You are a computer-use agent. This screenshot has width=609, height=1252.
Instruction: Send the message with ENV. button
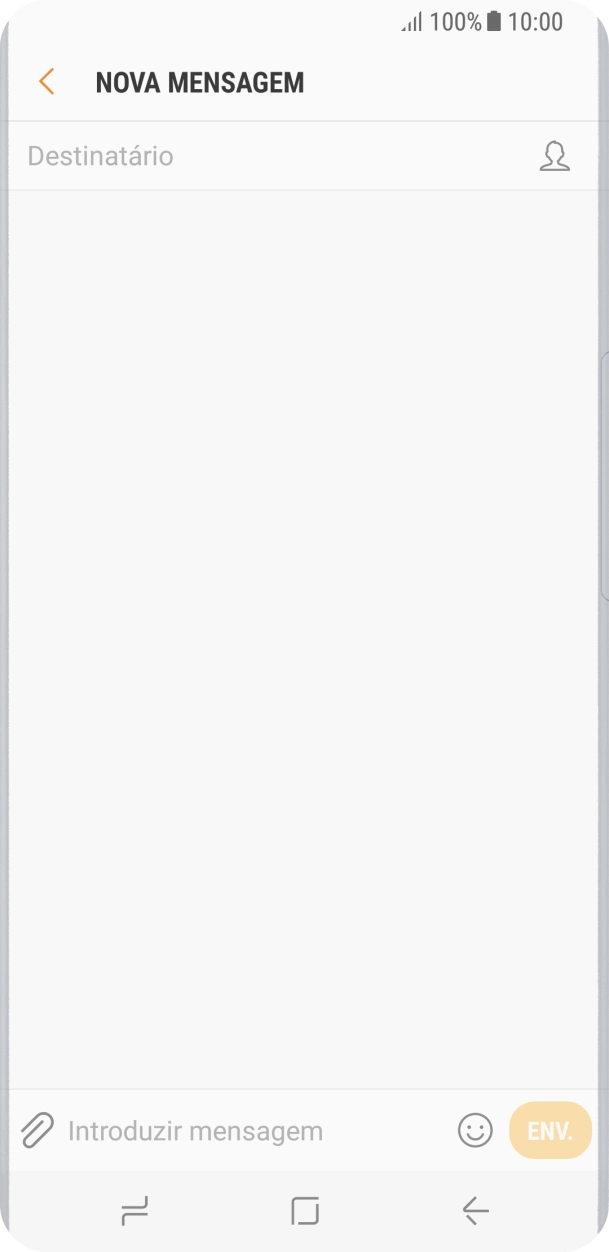(x=550, y=1131)
